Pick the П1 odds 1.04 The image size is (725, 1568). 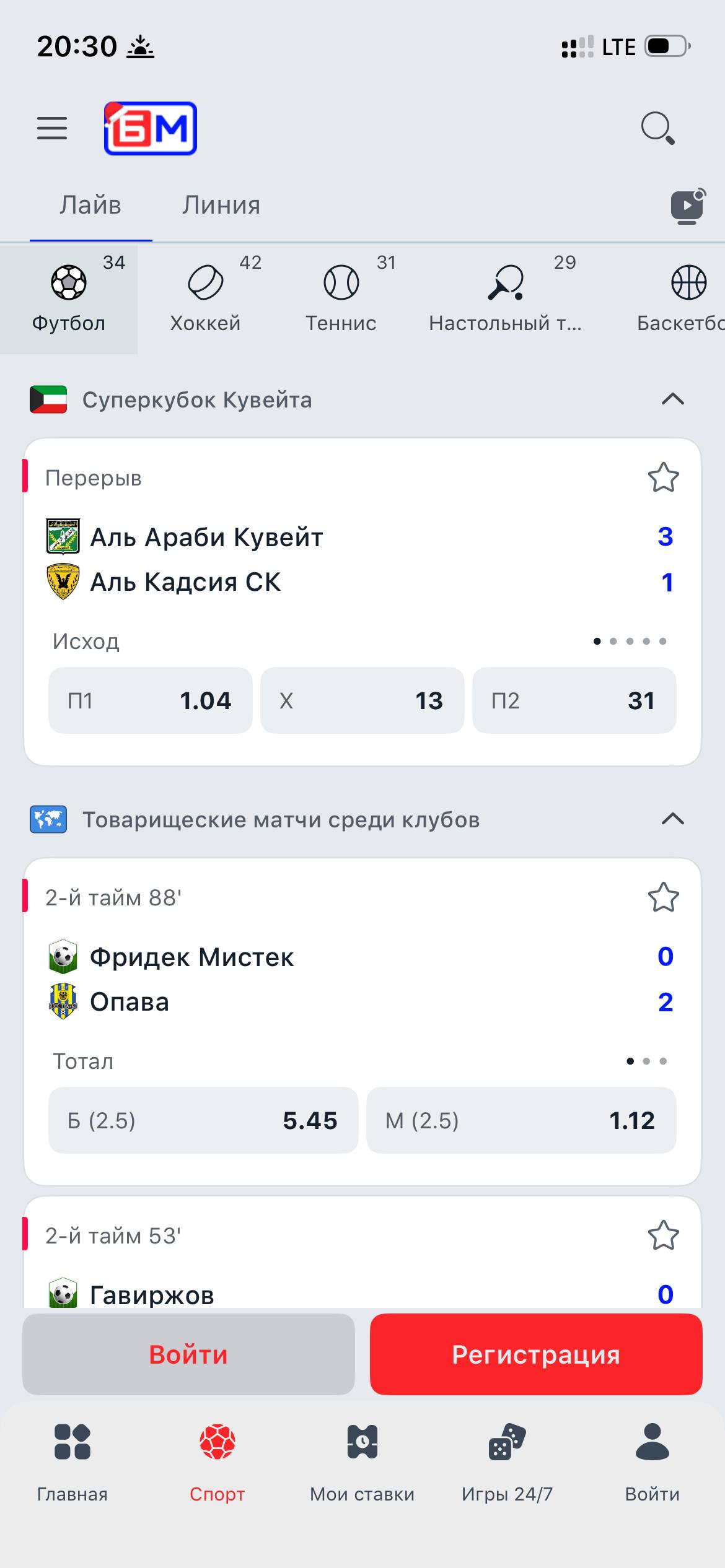click(x=151, y=700)
